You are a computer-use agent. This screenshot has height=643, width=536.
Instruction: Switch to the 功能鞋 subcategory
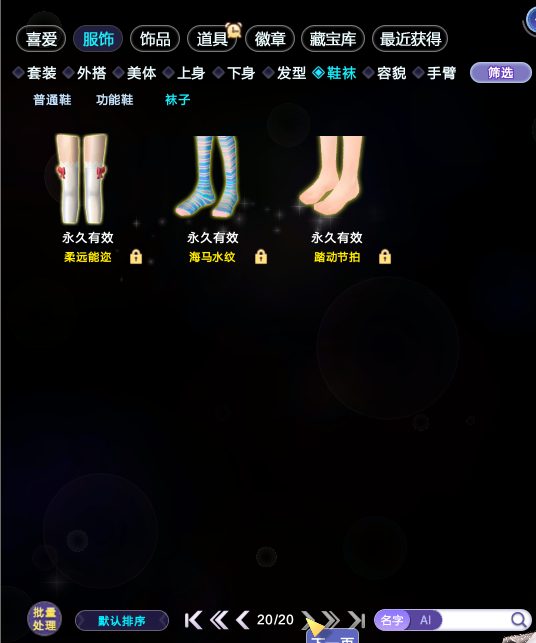click(x=114, y=100)
